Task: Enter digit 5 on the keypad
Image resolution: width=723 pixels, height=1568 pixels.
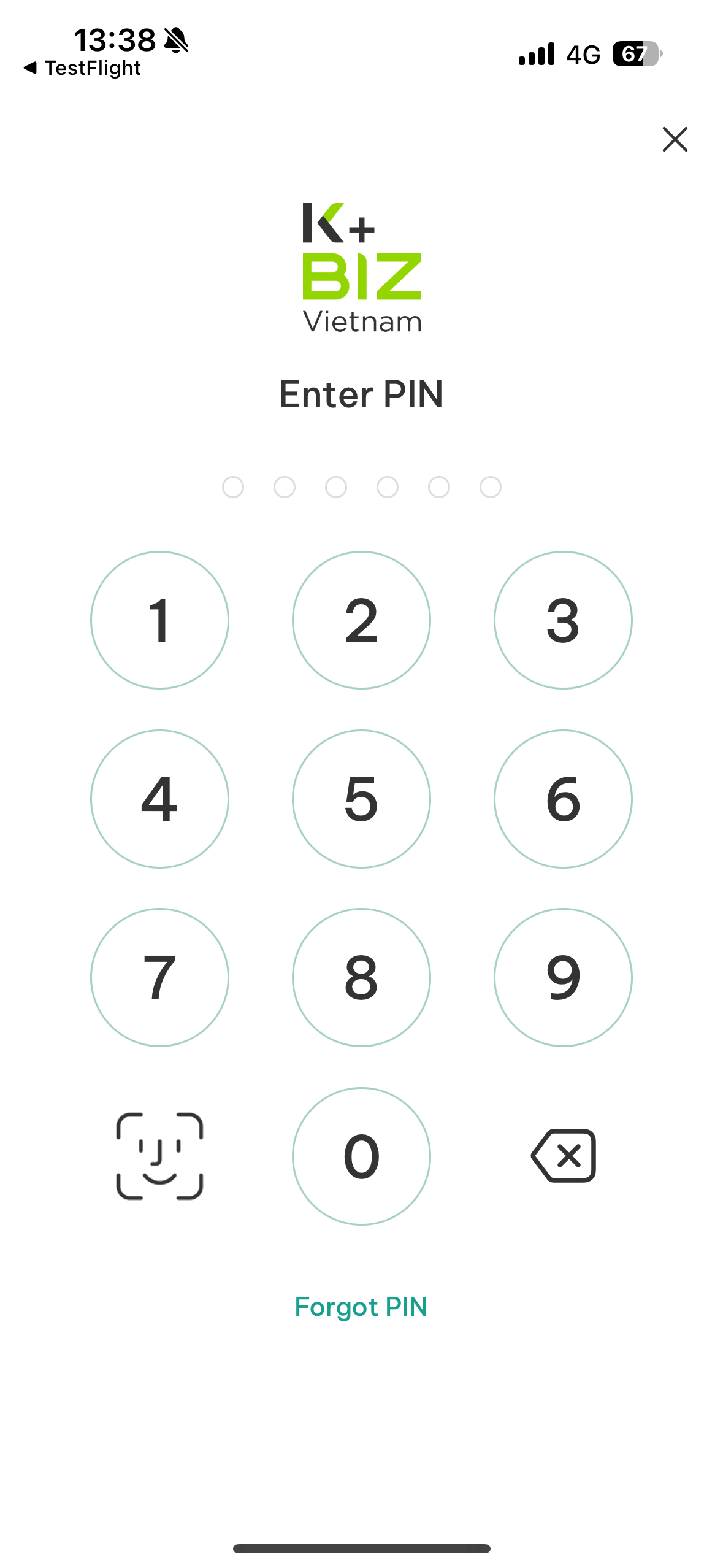Action: pyautogui.click(x=361, y=799)
